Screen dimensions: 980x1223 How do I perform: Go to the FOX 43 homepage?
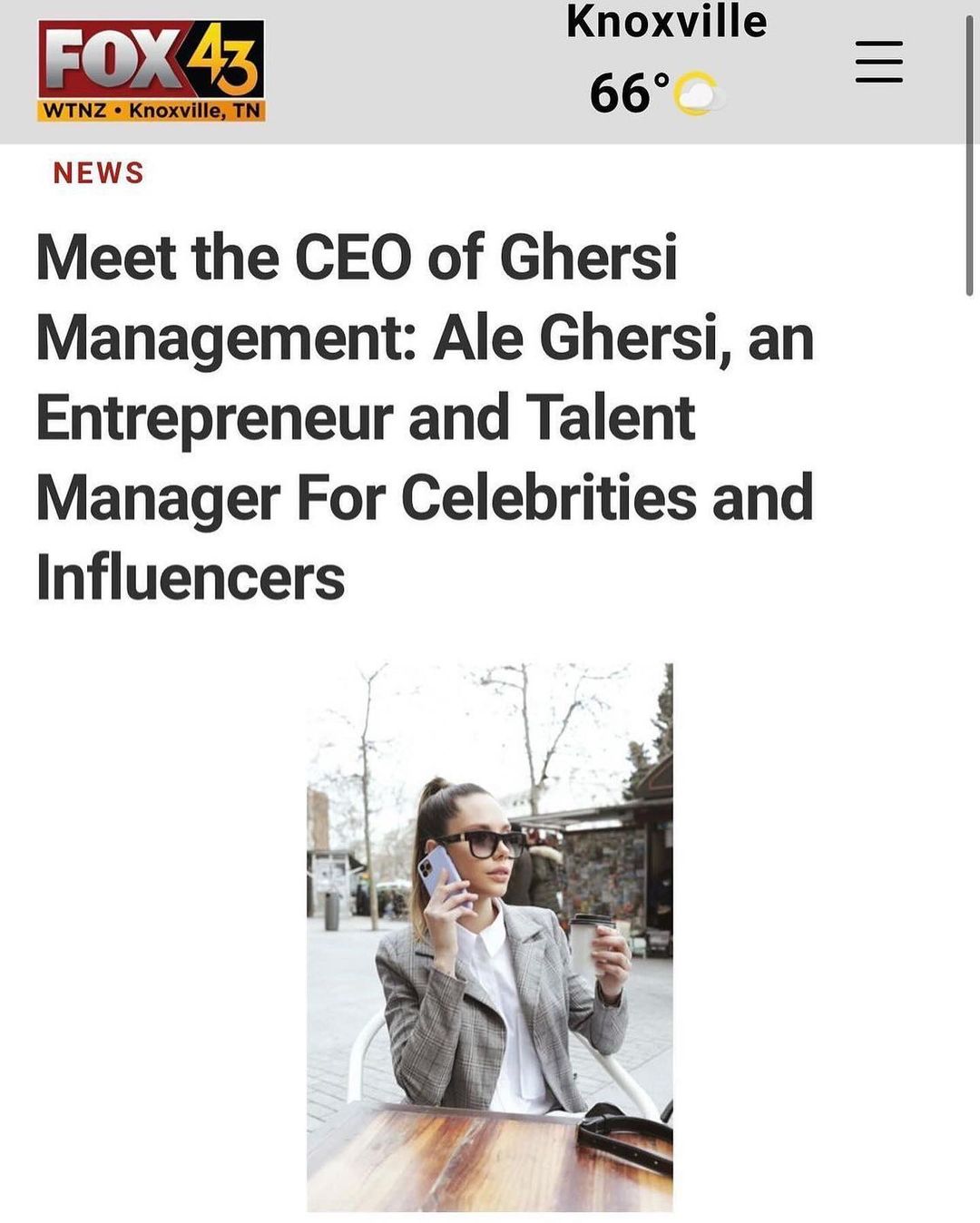(151, 71)
